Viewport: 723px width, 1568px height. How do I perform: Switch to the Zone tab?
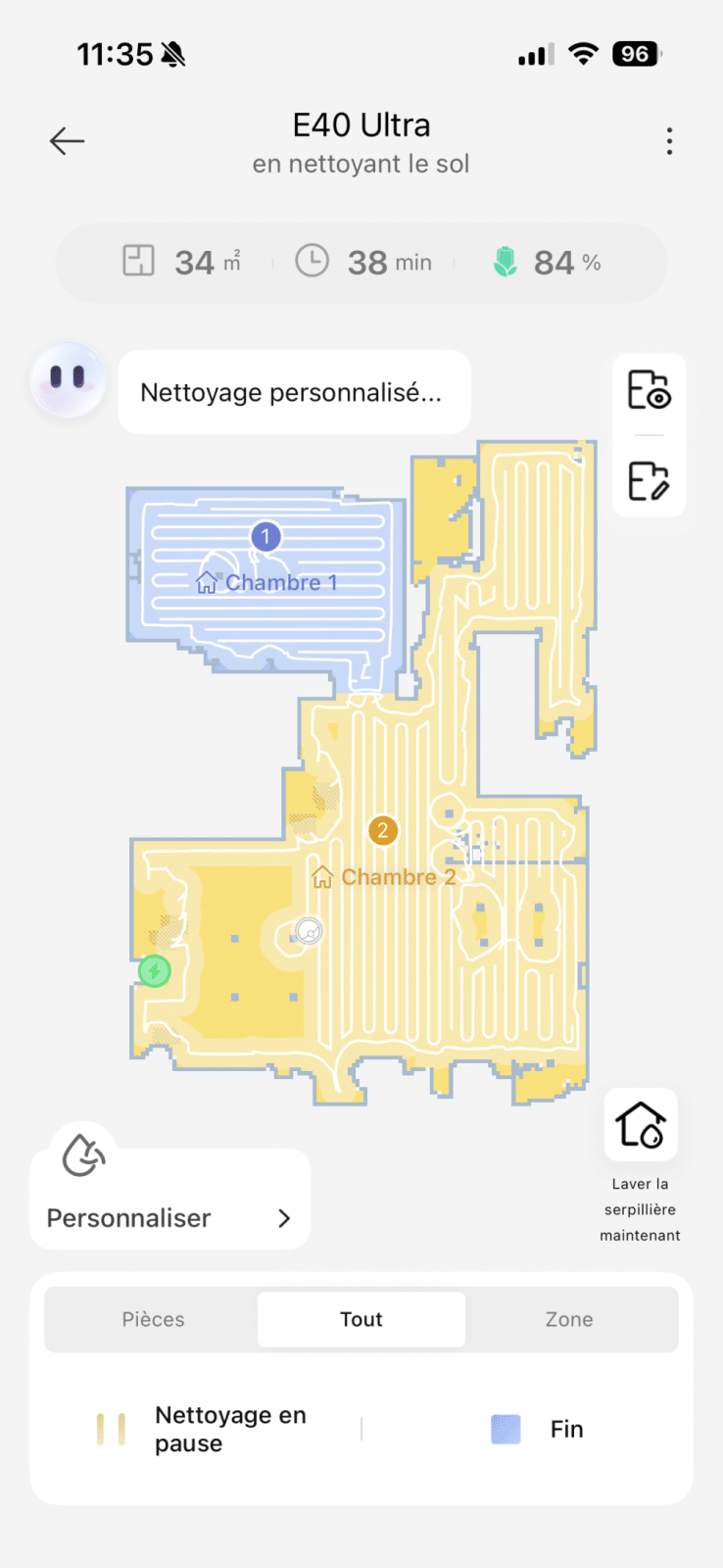click(x=569, y=1319)
